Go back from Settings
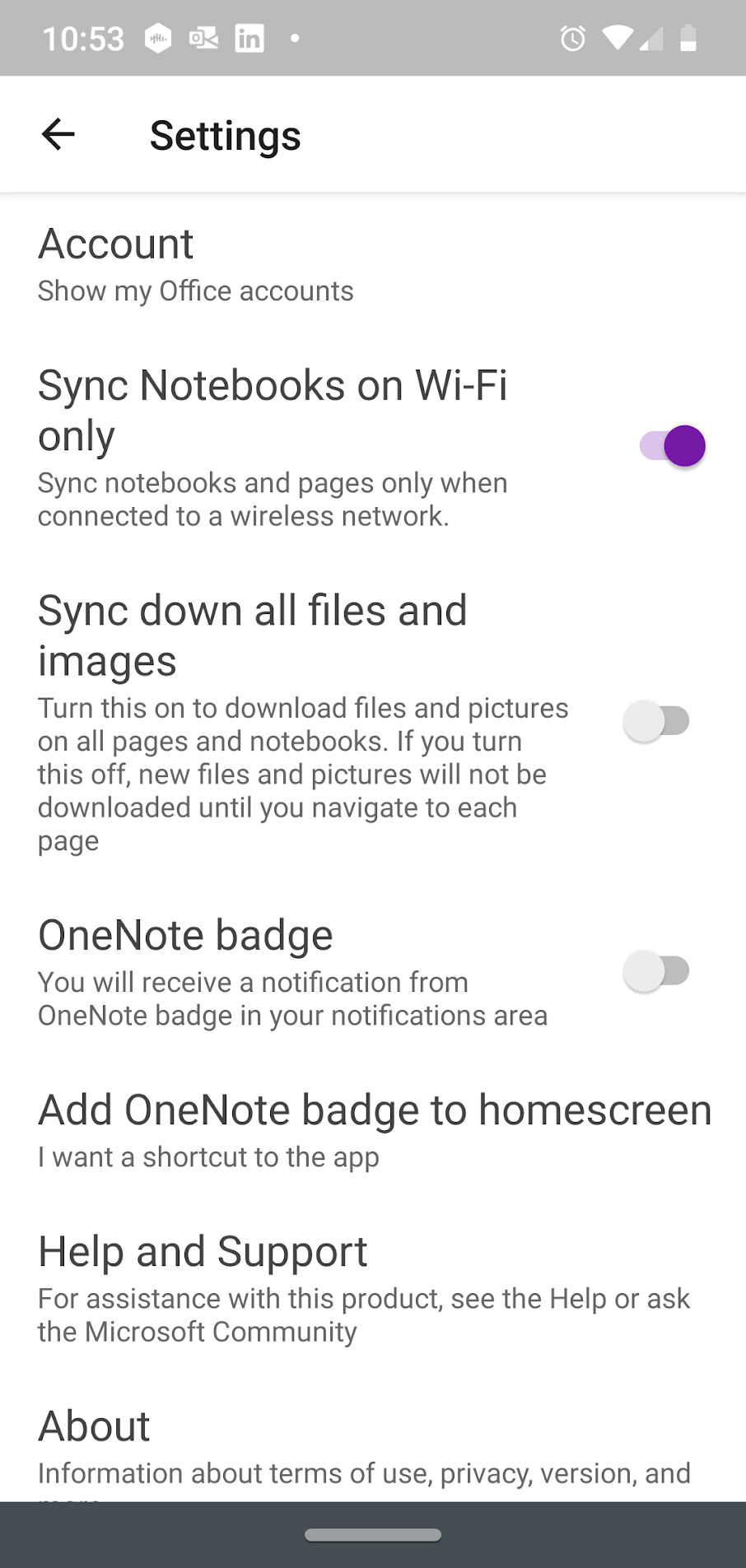This screenshot has height=1568, width=746. (x=58, y=134)
